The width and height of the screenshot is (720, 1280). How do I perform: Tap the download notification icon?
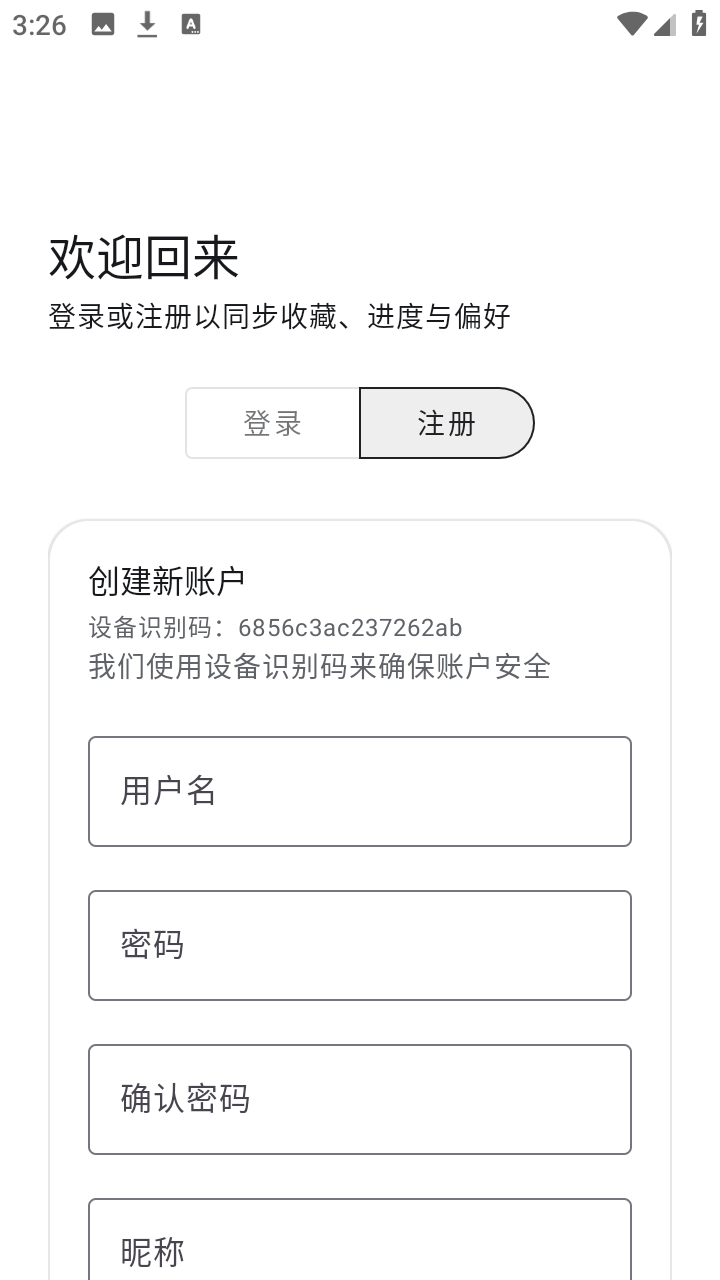coord(147,25)
